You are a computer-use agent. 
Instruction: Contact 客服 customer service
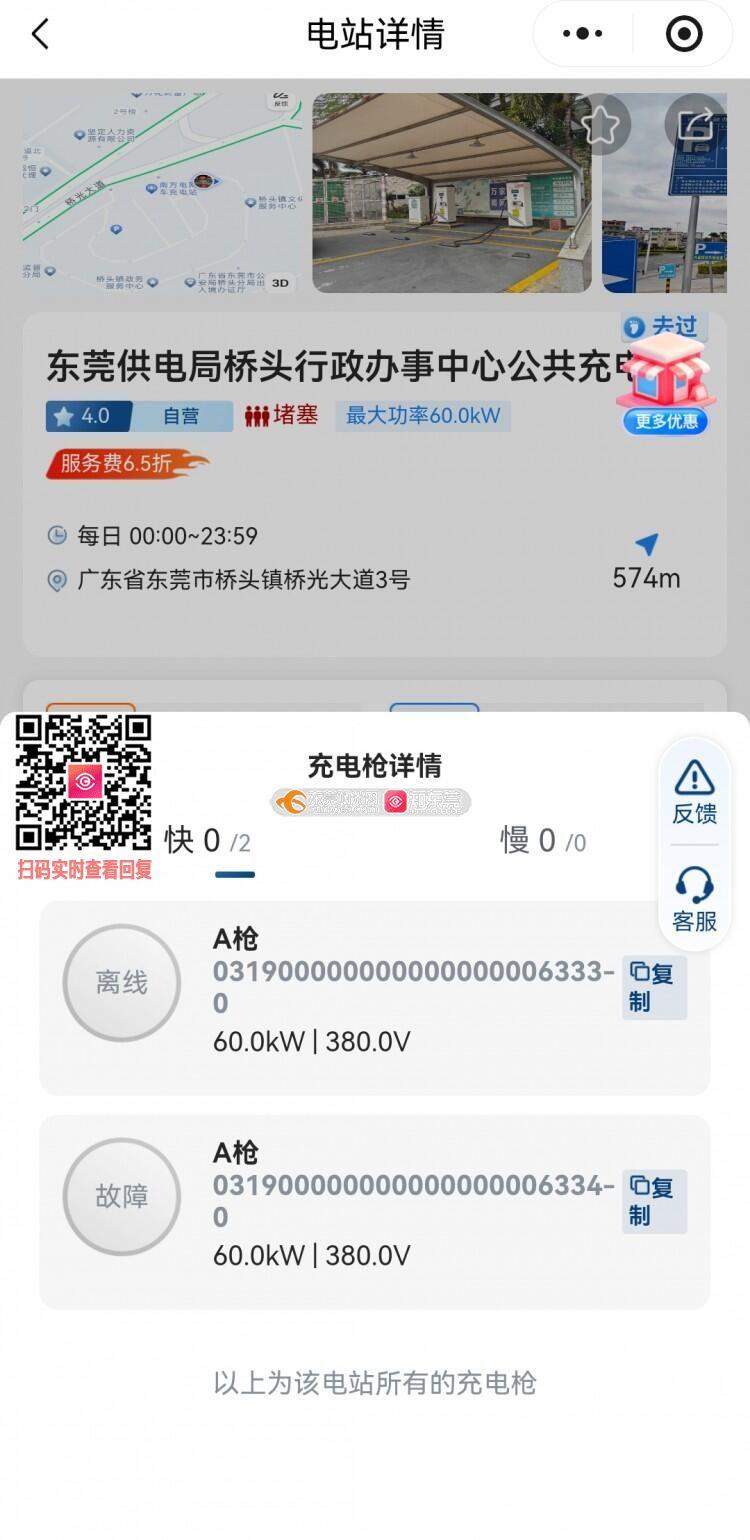point(694,900)
